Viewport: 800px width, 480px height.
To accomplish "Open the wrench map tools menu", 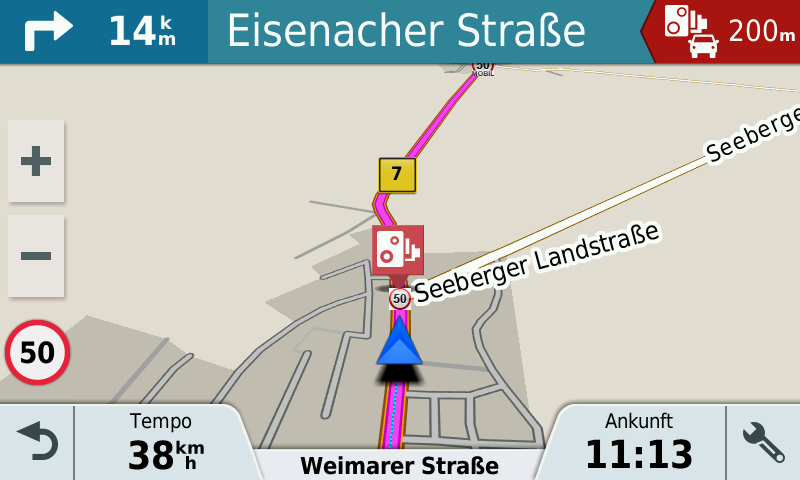I will coord(762,442).
